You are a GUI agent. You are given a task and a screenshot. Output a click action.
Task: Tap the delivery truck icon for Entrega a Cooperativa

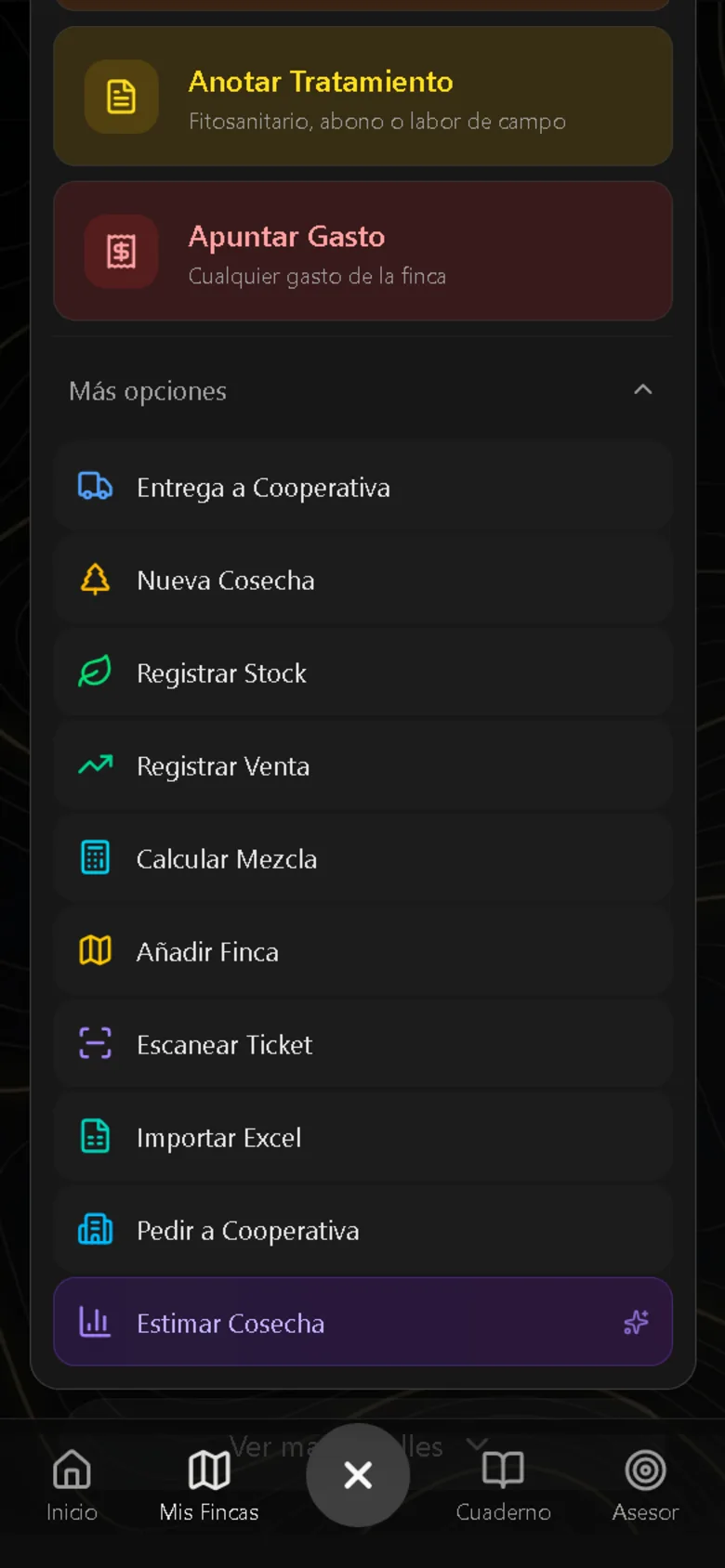(95, 487)
